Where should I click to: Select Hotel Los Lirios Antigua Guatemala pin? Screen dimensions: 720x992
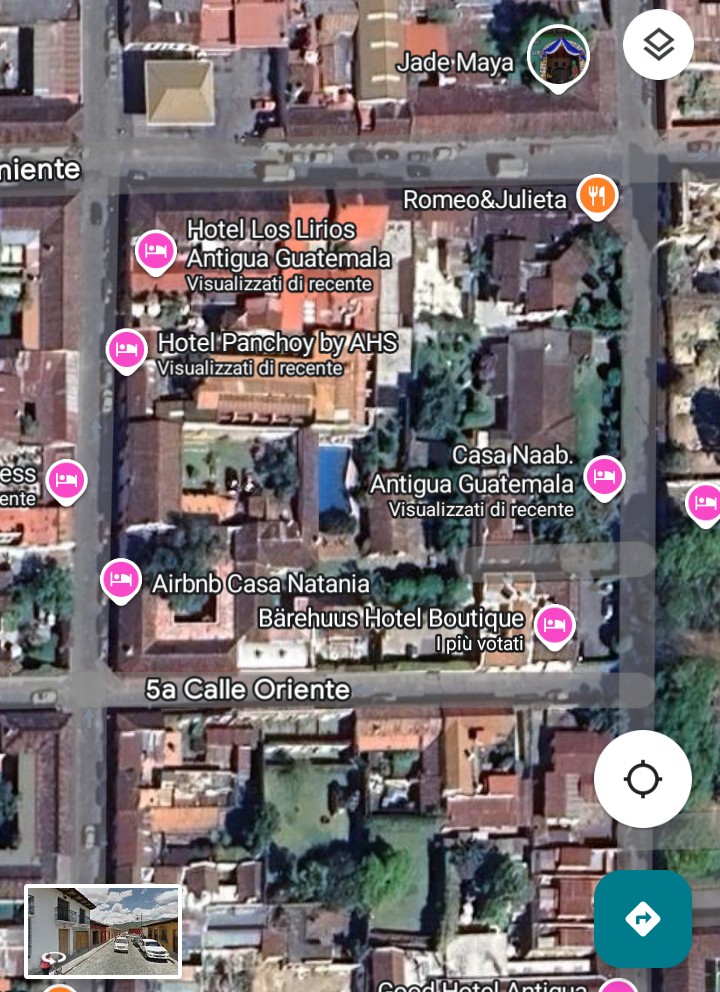(x=156, y=250)
